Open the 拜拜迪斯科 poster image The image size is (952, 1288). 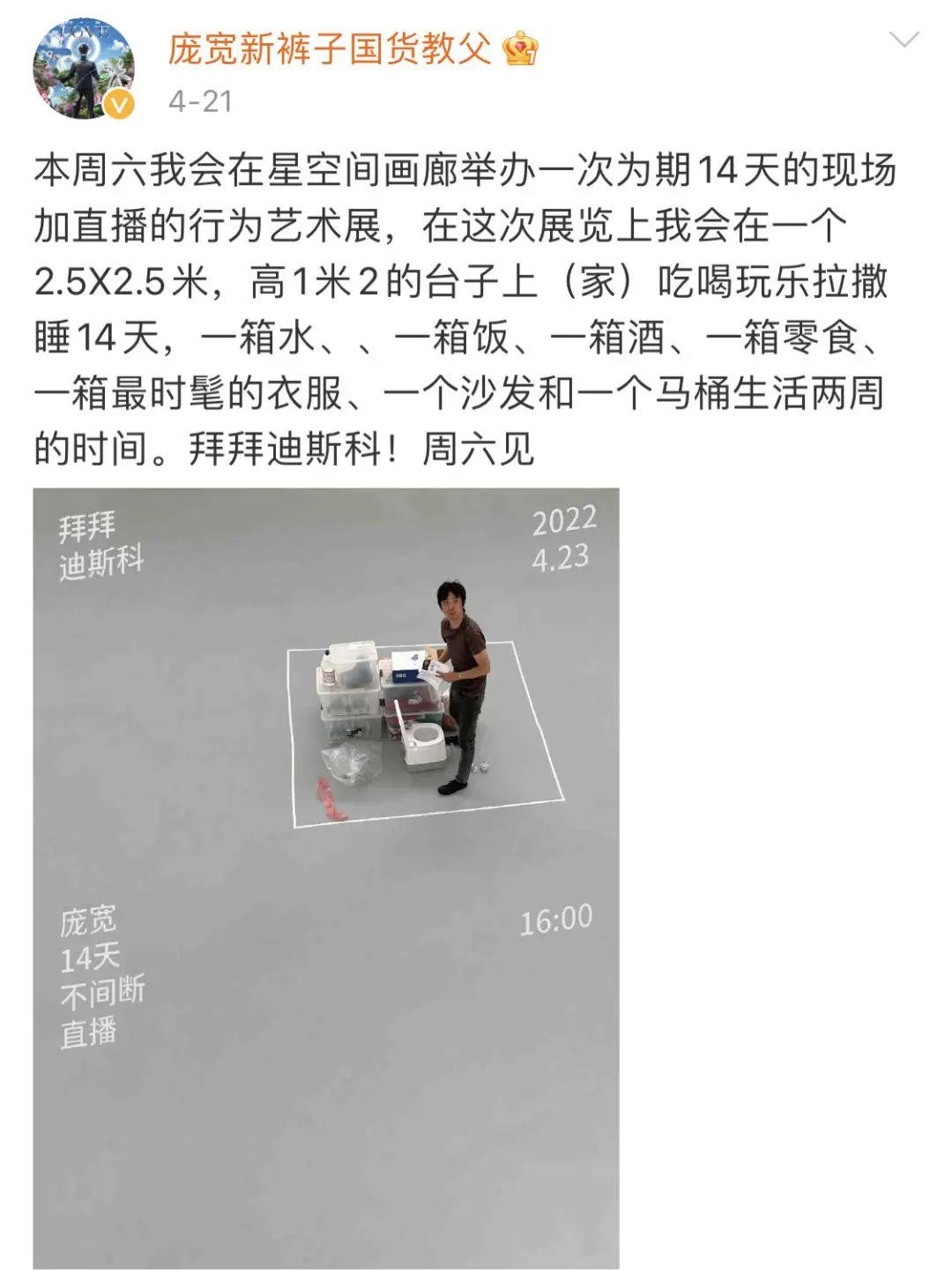coord(326,877)
